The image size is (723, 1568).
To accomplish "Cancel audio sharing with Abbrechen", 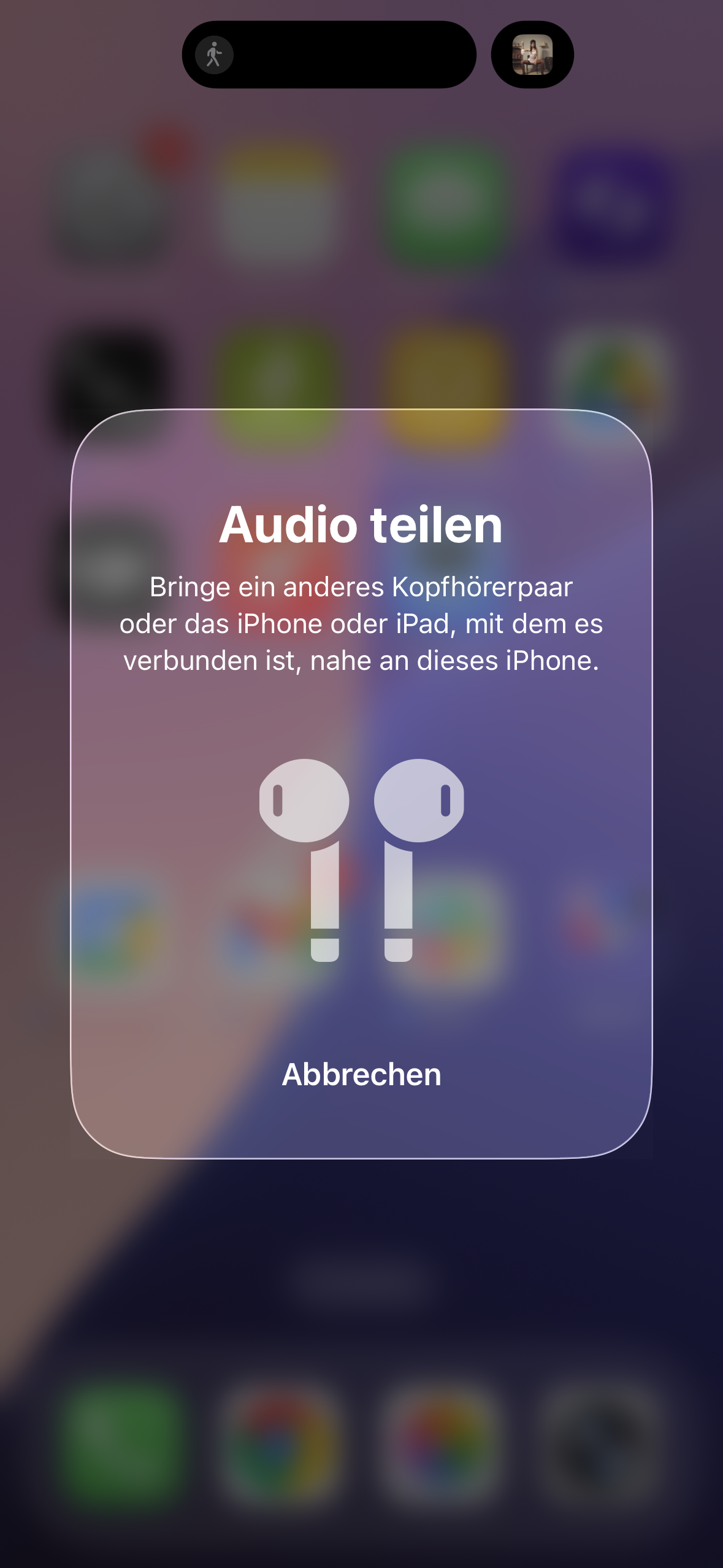I will coord(361,1074).
